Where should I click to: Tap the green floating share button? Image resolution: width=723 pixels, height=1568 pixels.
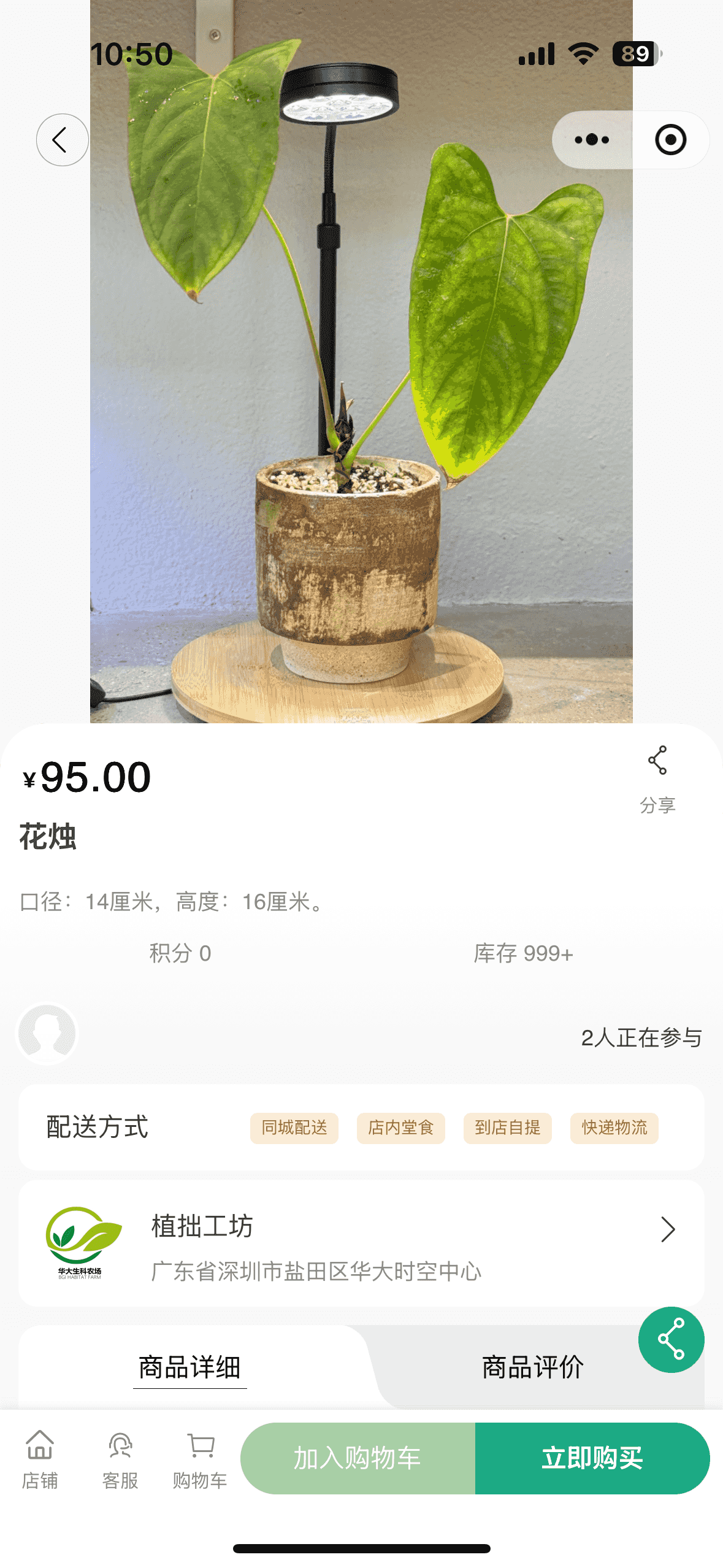(671, 1339)
